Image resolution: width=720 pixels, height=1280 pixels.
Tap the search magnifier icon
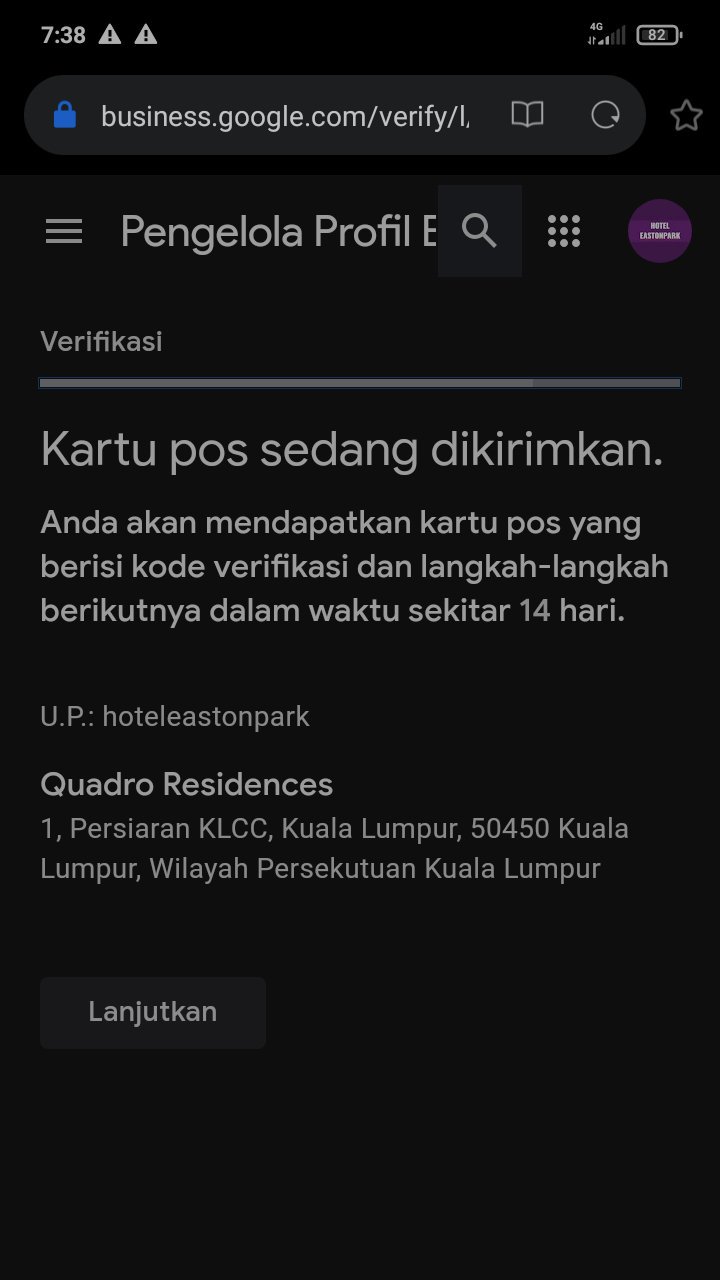coord(480,231)
